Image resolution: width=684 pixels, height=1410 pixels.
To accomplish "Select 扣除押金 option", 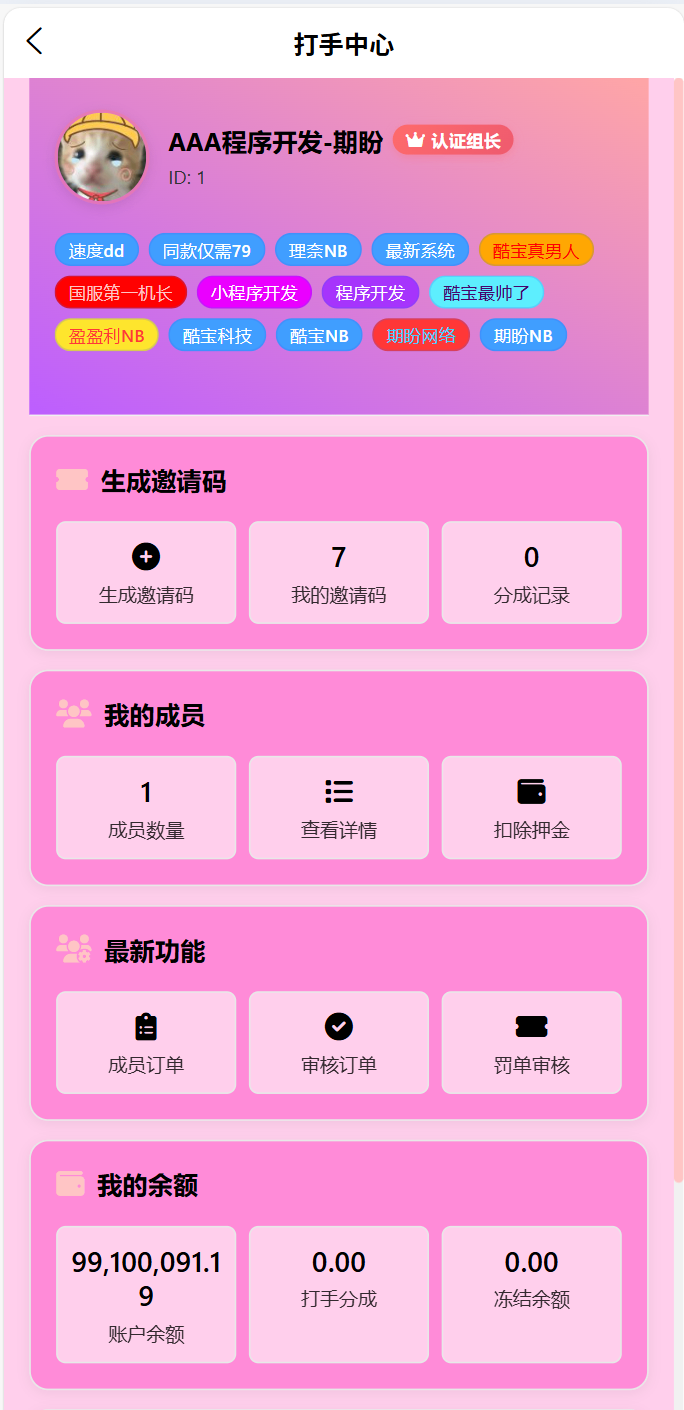I will (x=531, y=807).
